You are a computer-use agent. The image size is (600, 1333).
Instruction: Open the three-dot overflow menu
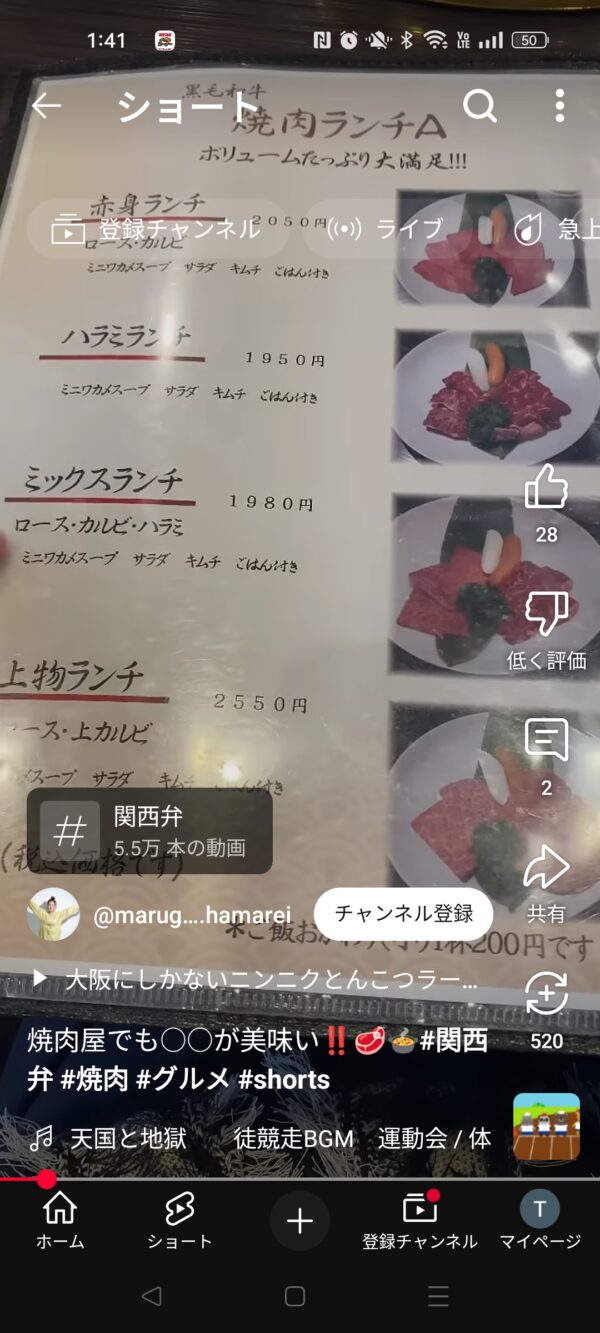click(x=559, y=105)
